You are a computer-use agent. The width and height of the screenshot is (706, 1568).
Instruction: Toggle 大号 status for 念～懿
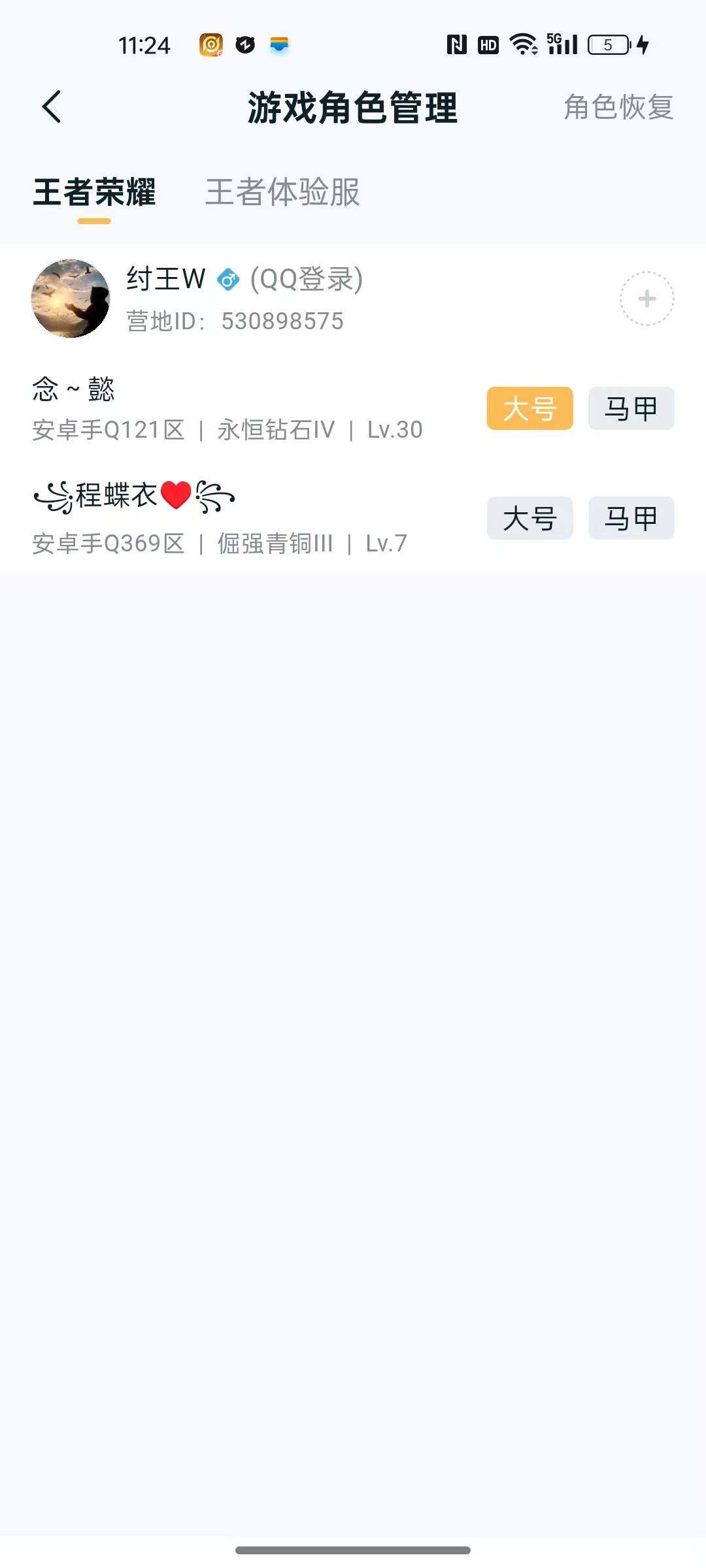[529, 408]
